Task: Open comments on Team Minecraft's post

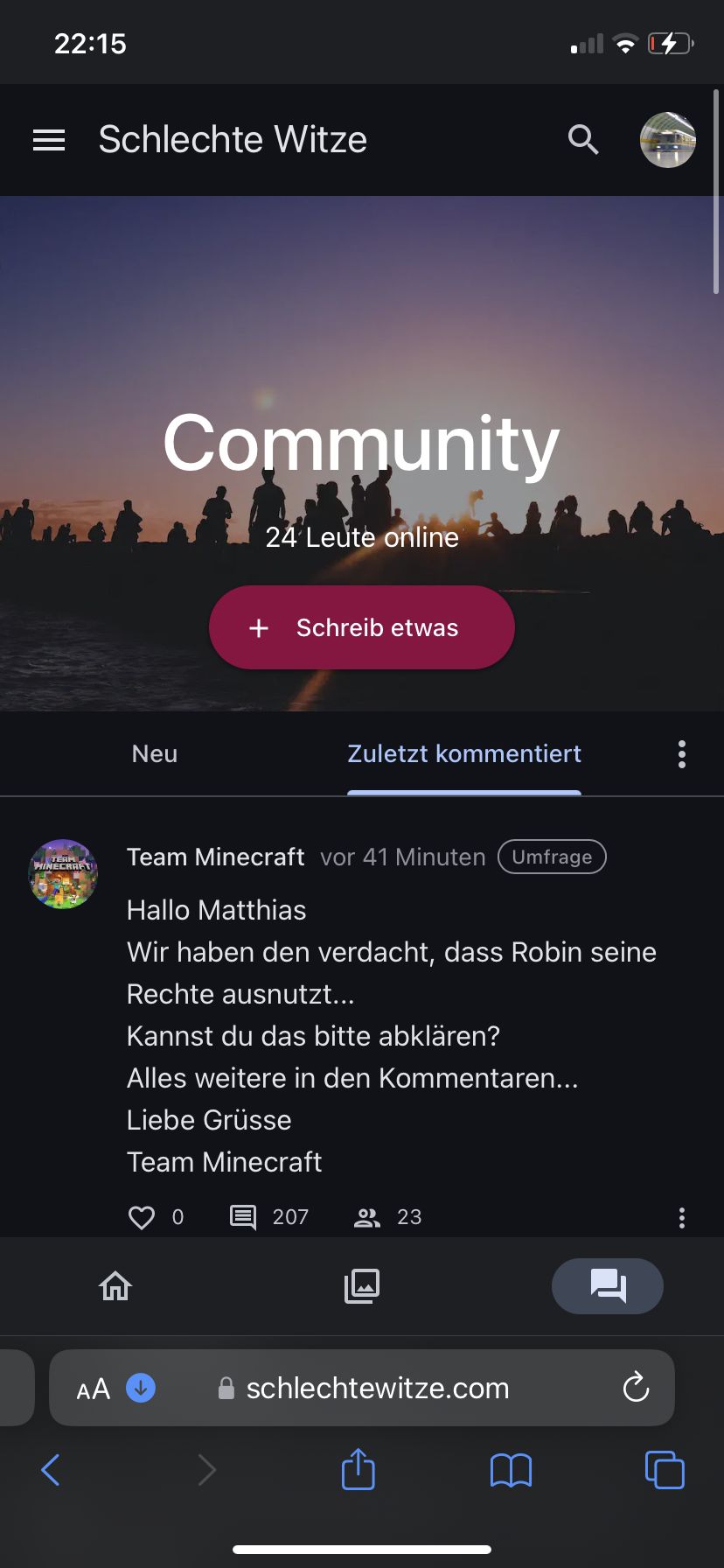Action: point(243,1217)
